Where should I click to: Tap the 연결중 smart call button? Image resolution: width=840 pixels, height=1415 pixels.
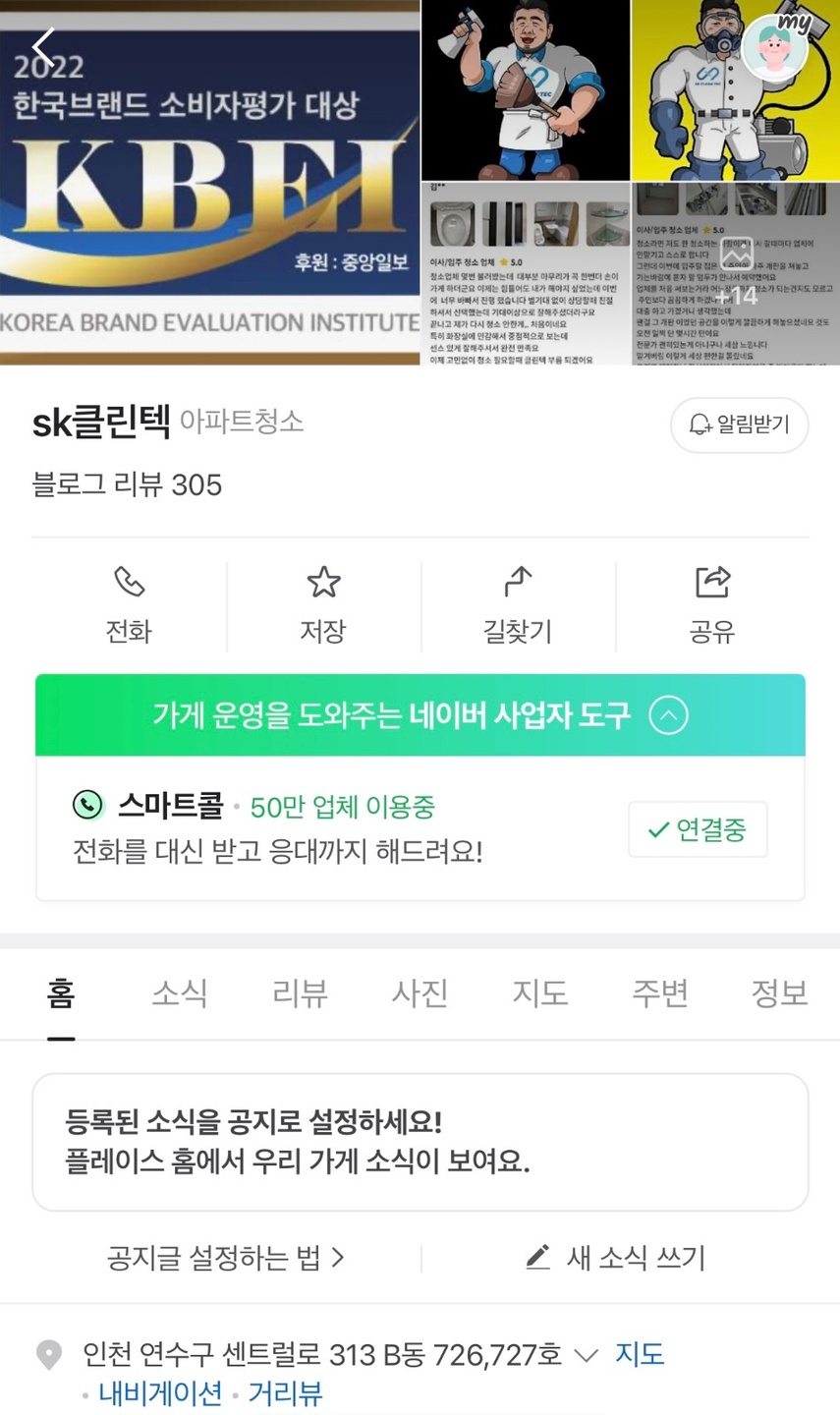click(x=698, y=829)
